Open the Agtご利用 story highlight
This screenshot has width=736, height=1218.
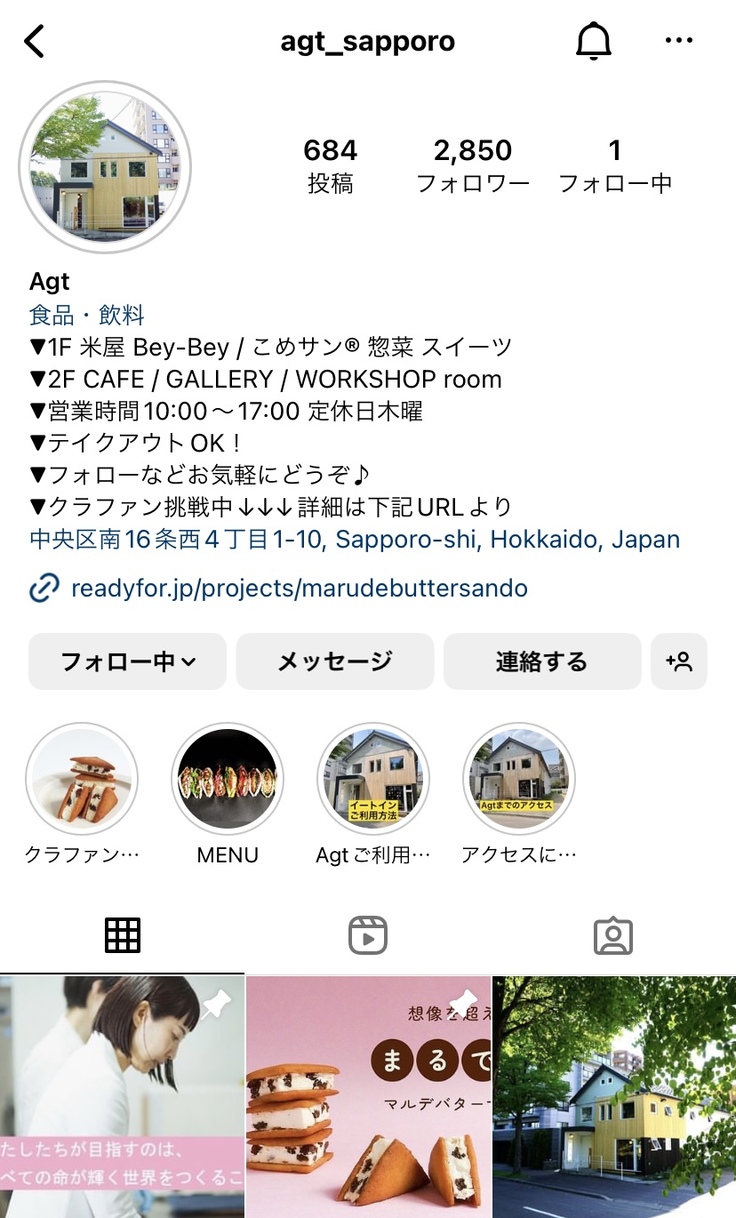[373, 779]
